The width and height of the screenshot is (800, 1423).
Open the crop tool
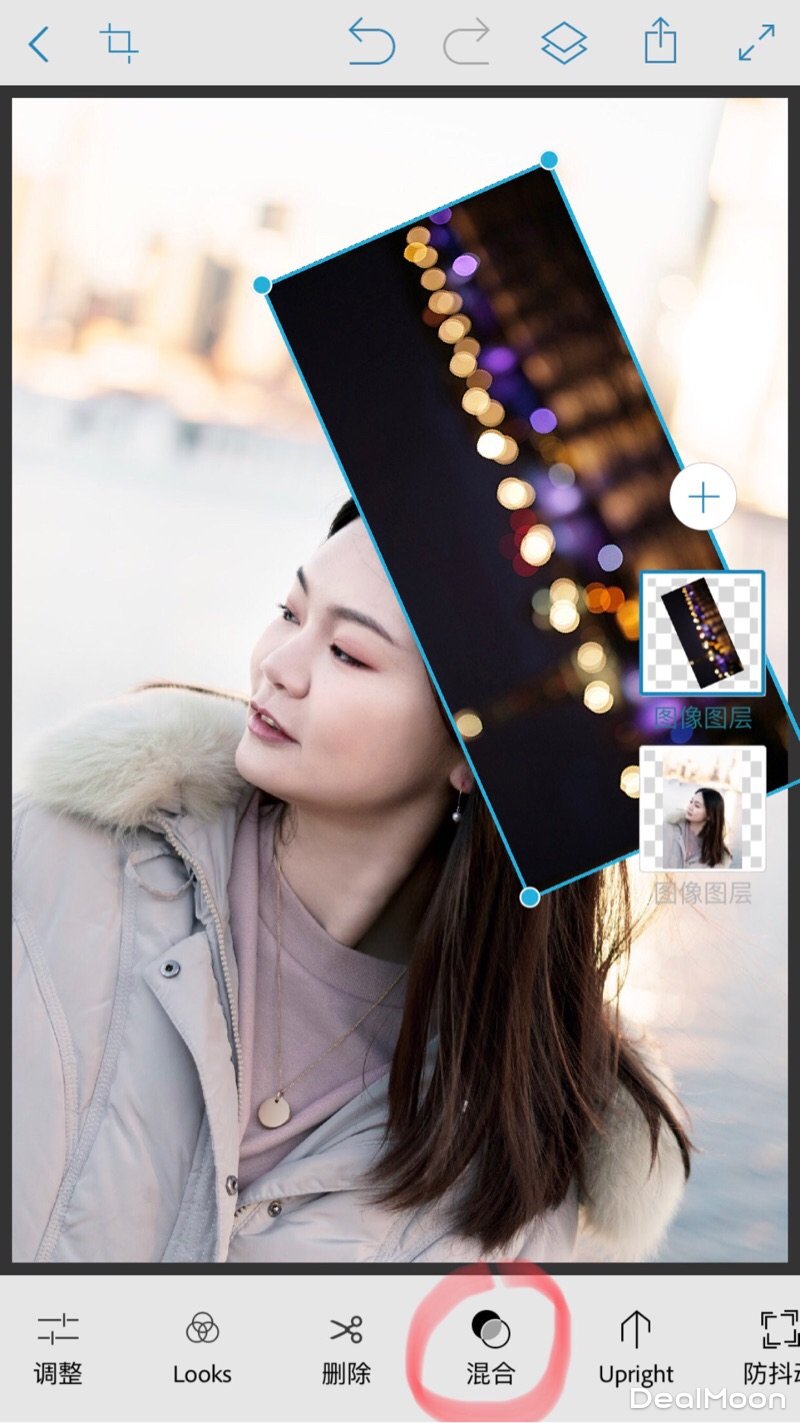pyautogui.click(x=119, y=44)
